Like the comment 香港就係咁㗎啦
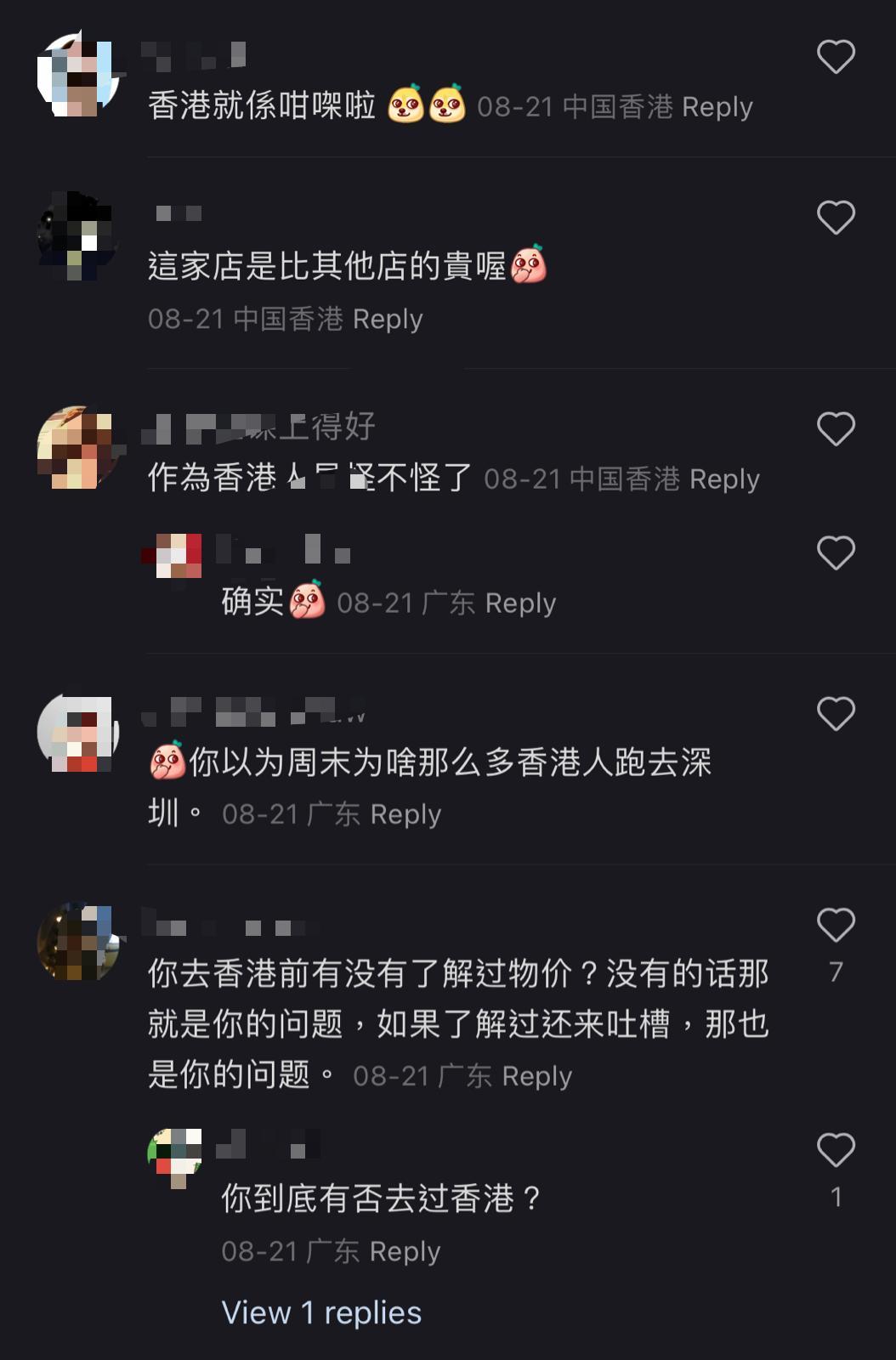 [836, 54]
